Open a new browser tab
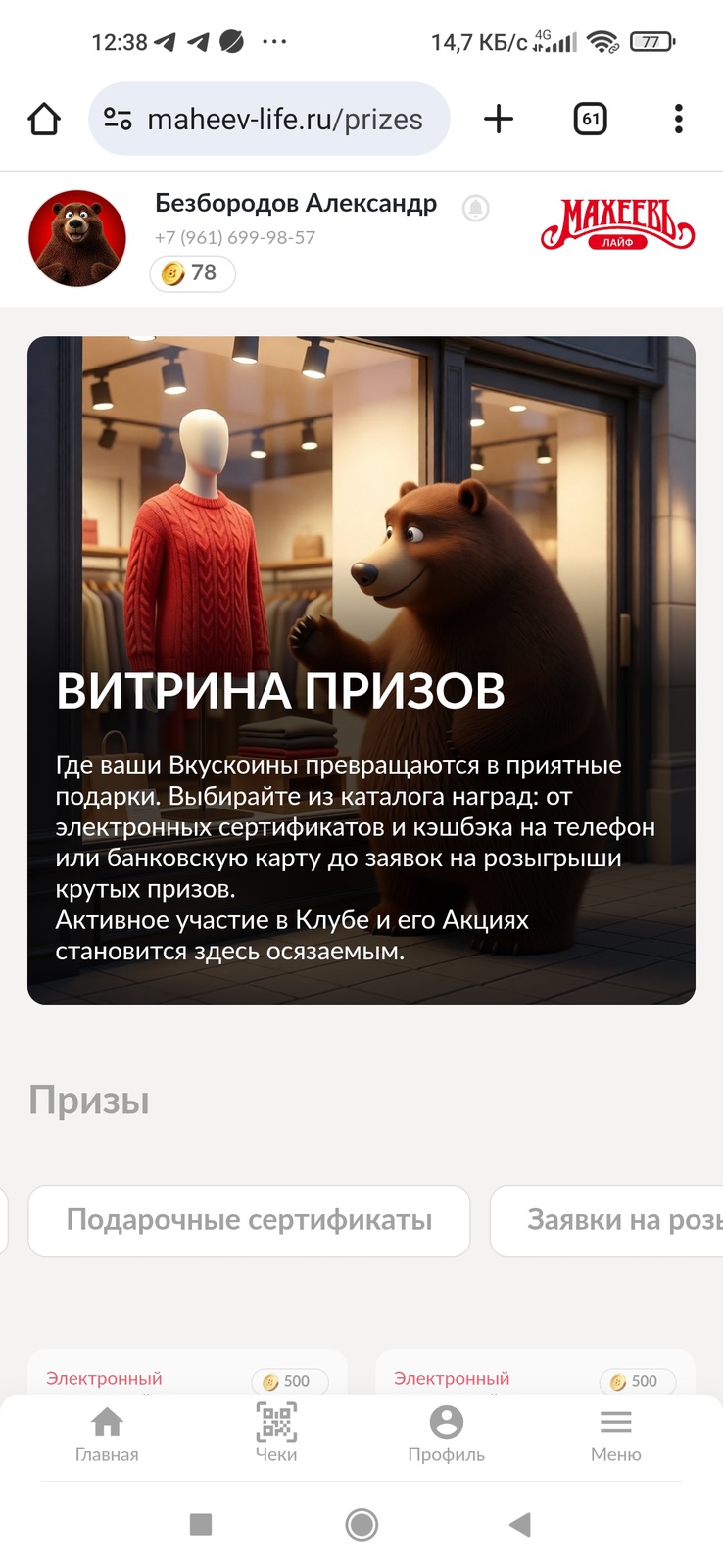 [x=499, y=120]
